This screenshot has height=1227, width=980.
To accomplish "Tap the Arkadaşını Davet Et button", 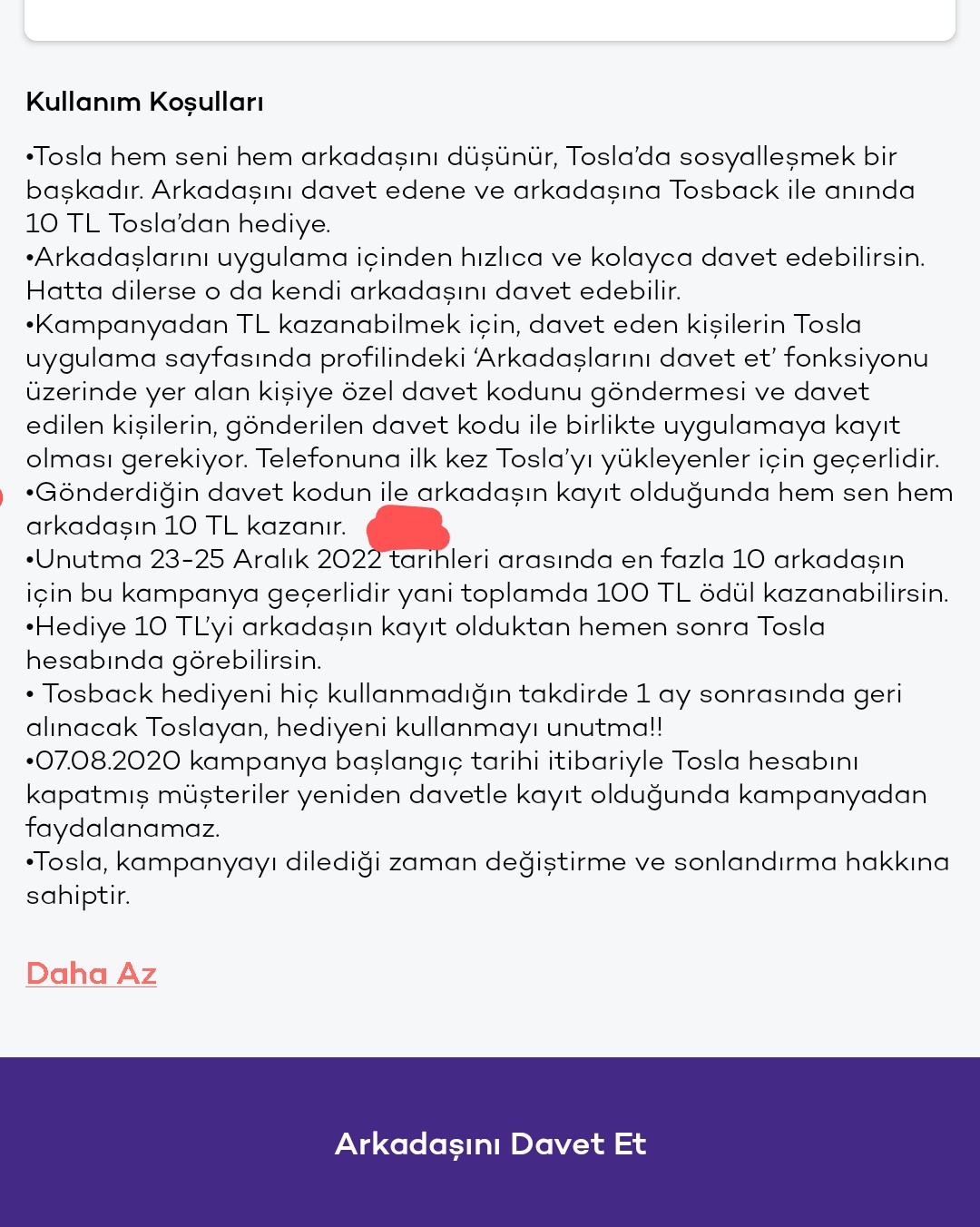I will tap(490, 1143).
